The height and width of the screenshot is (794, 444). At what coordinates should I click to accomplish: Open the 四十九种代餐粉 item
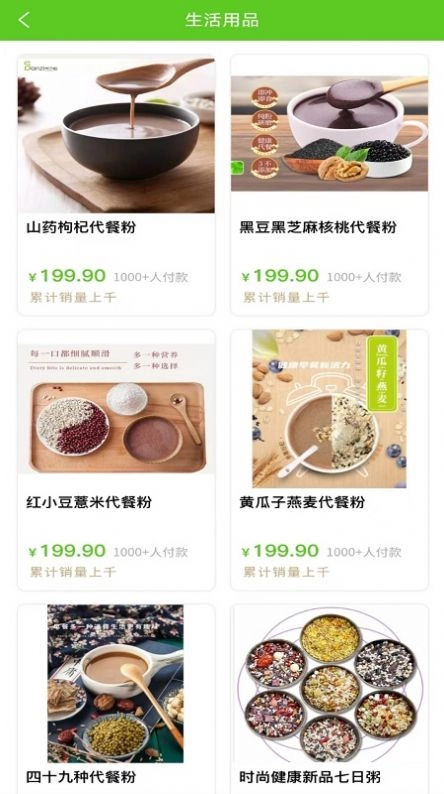coord(116,699)
